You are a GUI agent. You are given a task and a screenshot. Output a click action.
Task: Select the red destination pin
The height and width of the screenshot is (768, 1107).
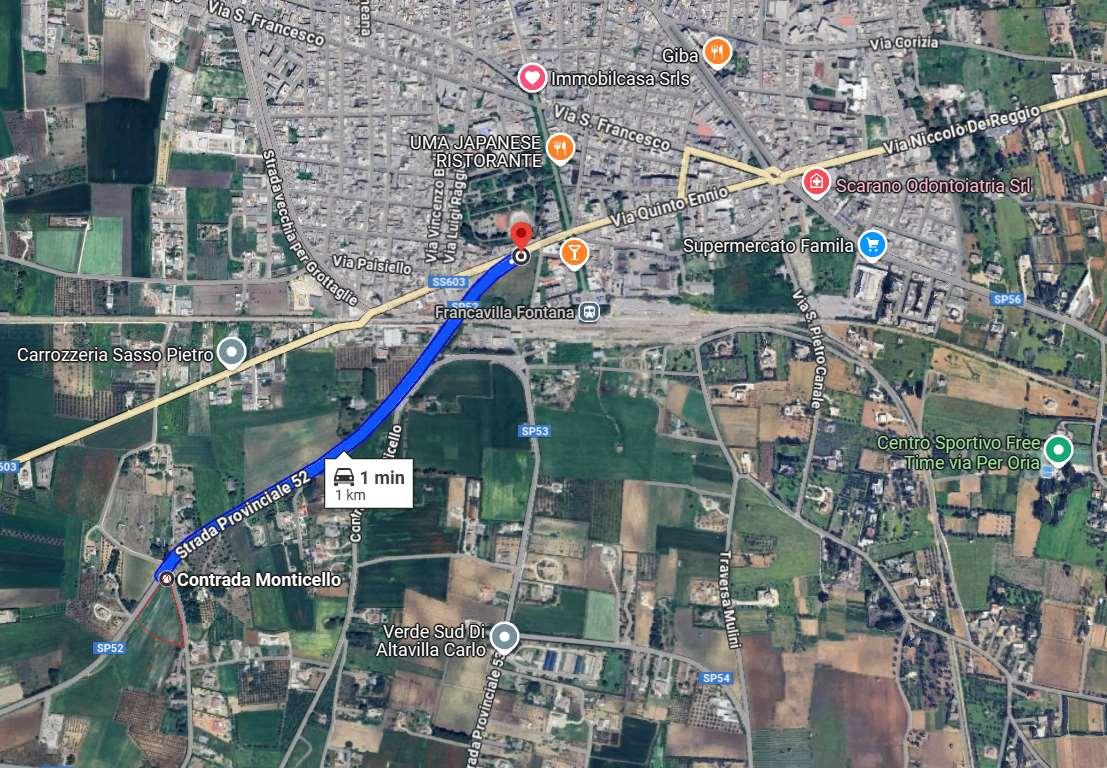[521, 236]
